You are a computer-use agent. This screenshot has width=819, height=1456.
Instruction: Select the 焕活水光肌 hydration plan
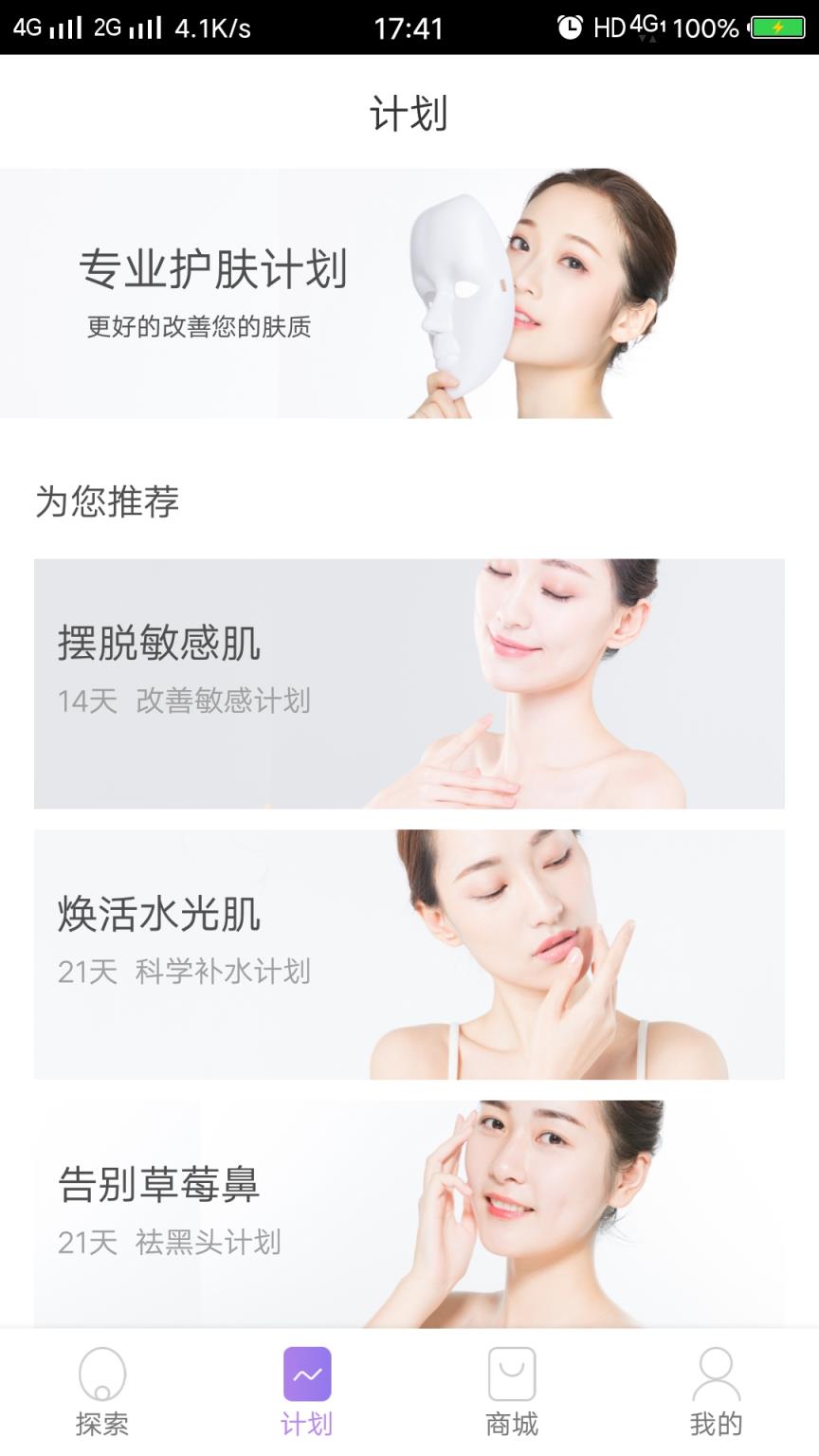(409, 955)
